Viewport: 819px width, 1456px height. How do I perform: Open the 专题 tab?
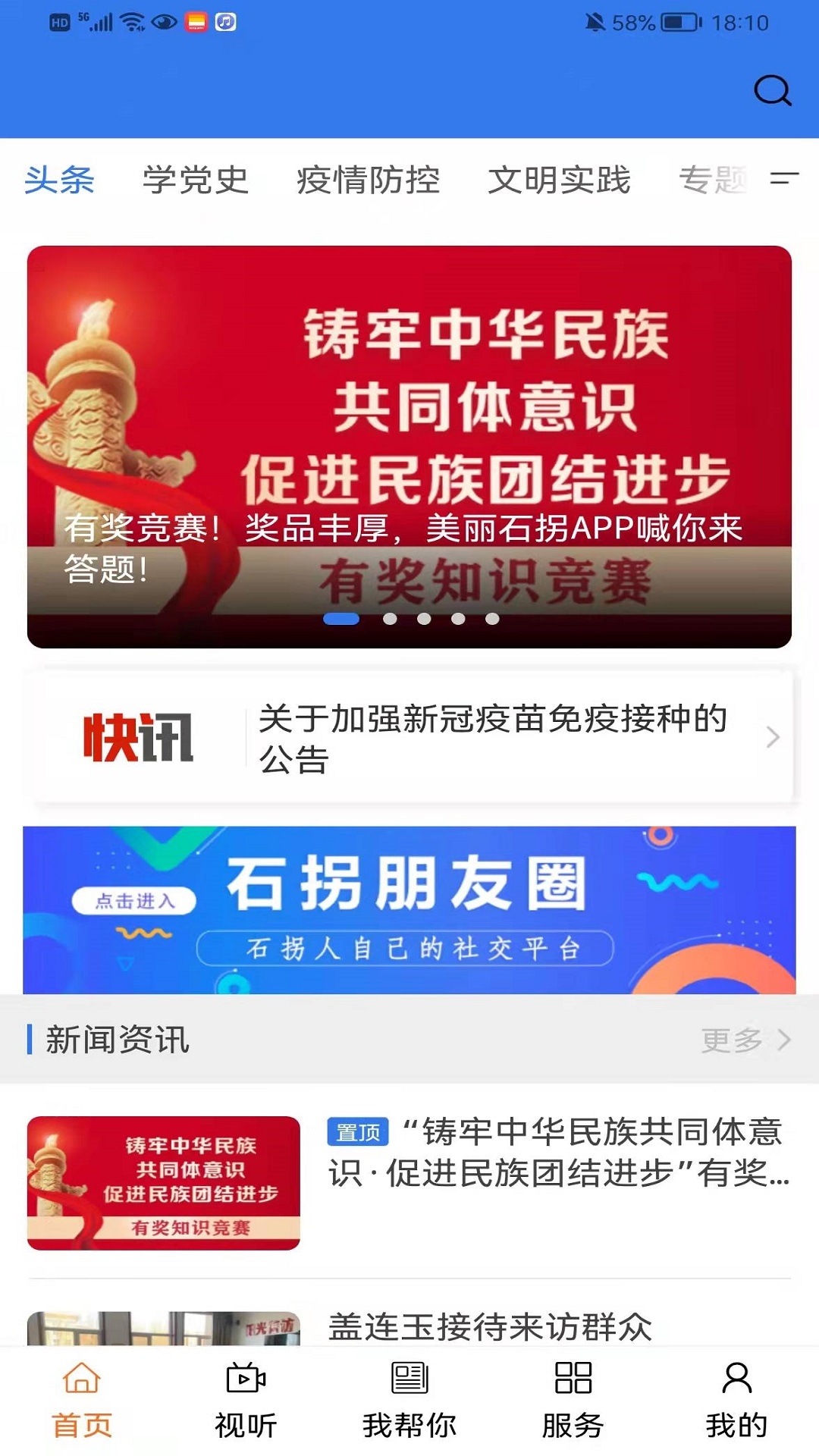coord(713,180)
